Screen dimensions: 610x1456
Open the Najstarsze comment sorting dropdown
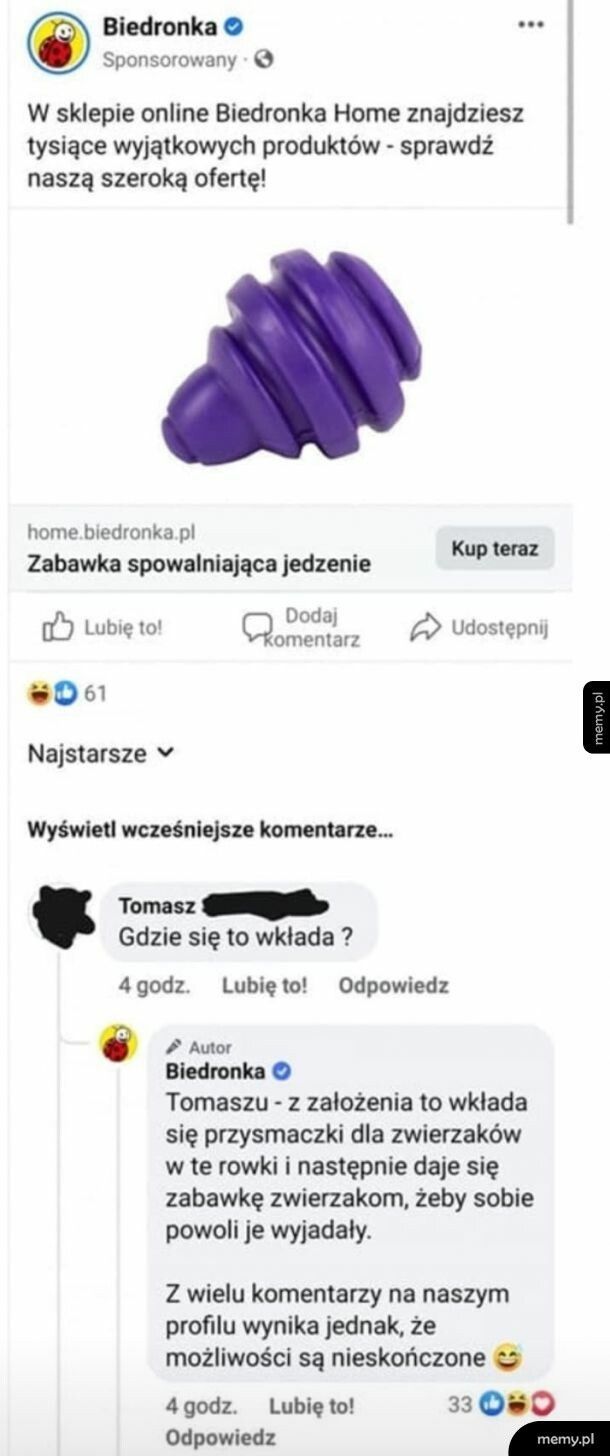pyautogui.click(x=100, y=753)
